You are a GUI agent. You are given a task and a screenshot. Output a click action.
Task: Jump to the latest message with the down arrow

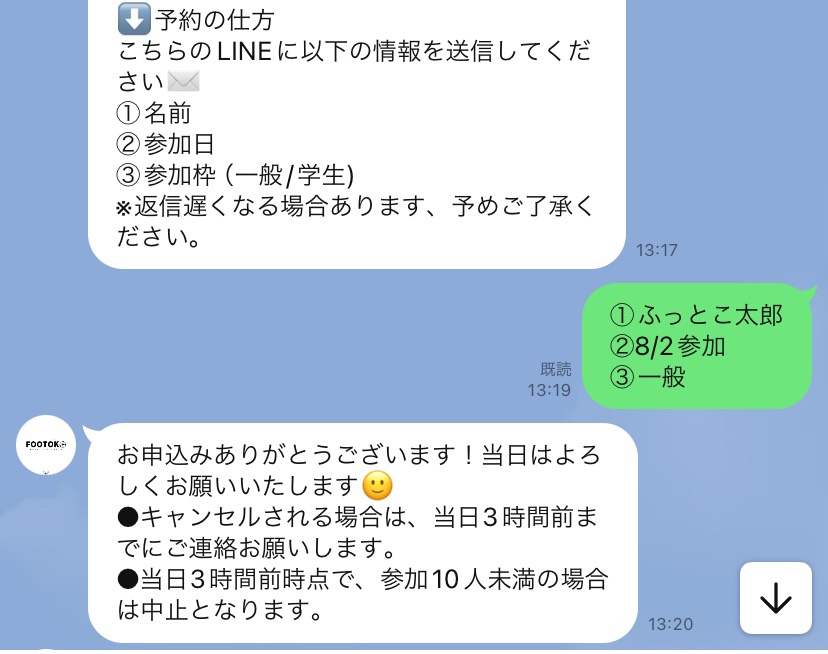[775, 598]
